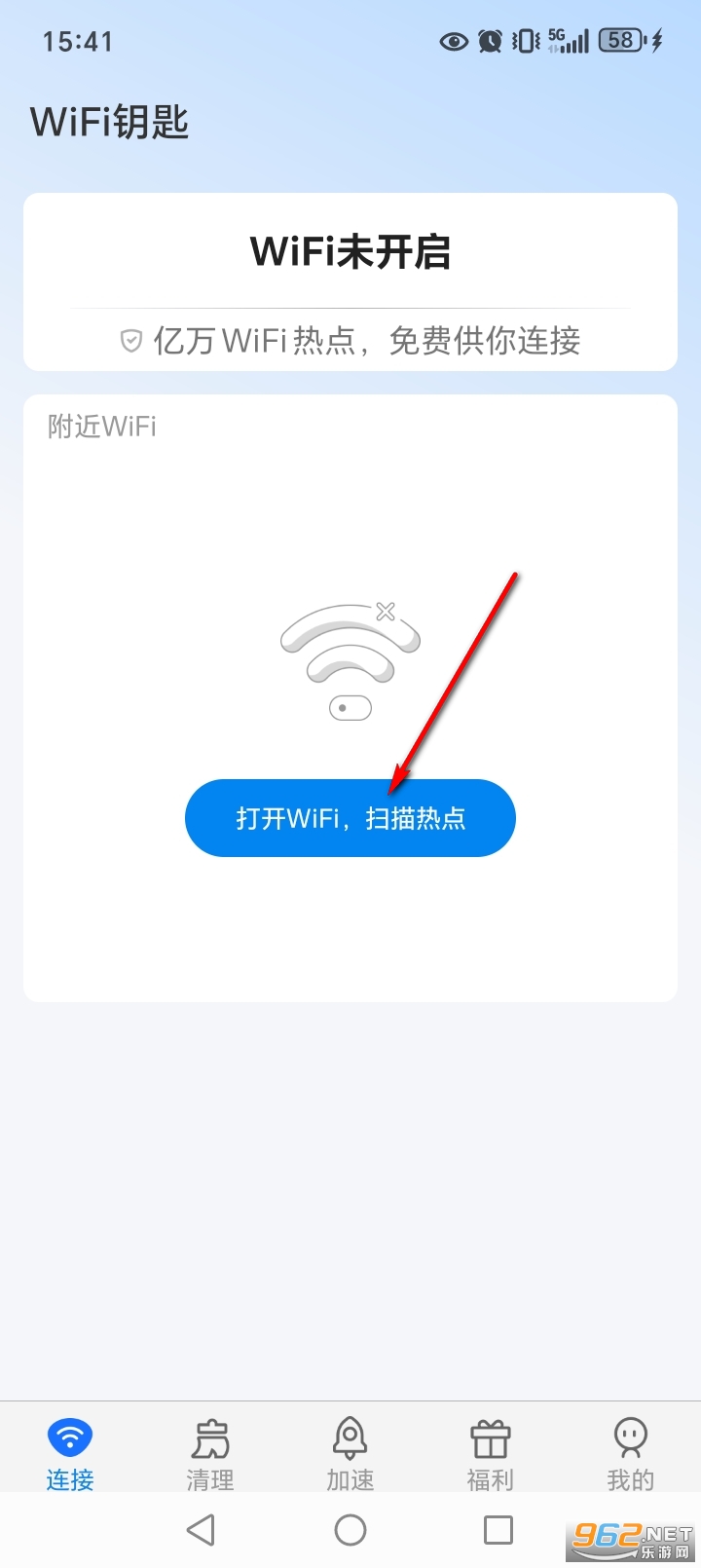The width and height of the screenshot is (701, 1568).
Task: Tap the Android home circle button
Action: [x=350, y=1529]
